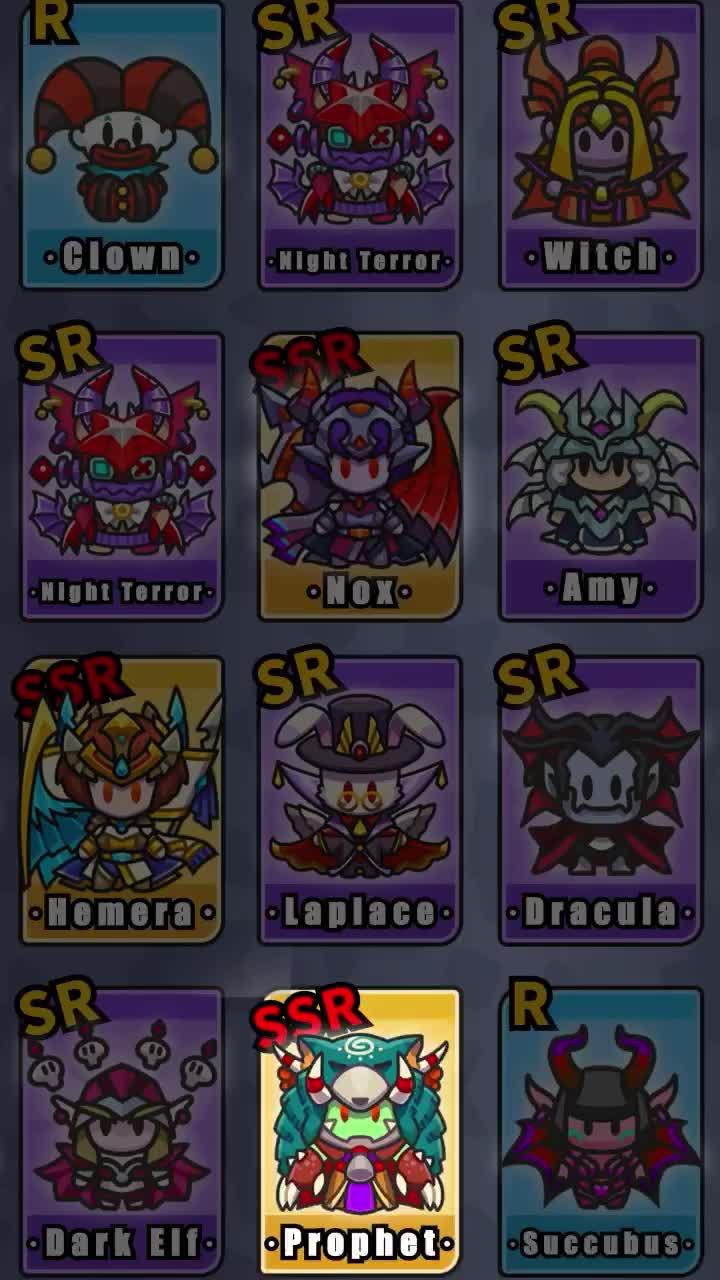The image size is (720, 1280).
Task: View the Amy character card
Action: [600, 477]
